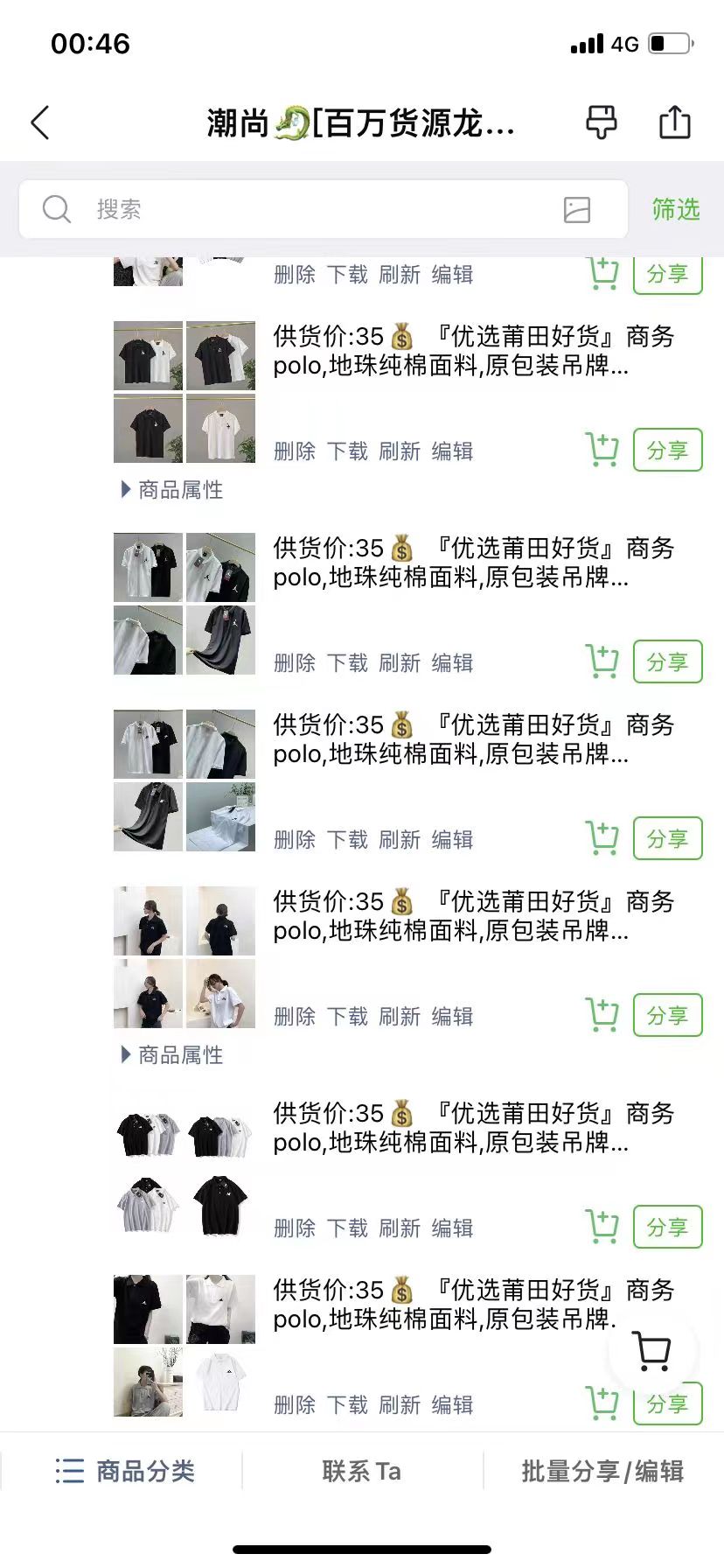The height and width of the screenshot is (1568, 724).
Task: Open the 商品分类 categories menu
Action: tap(125, 1471)
